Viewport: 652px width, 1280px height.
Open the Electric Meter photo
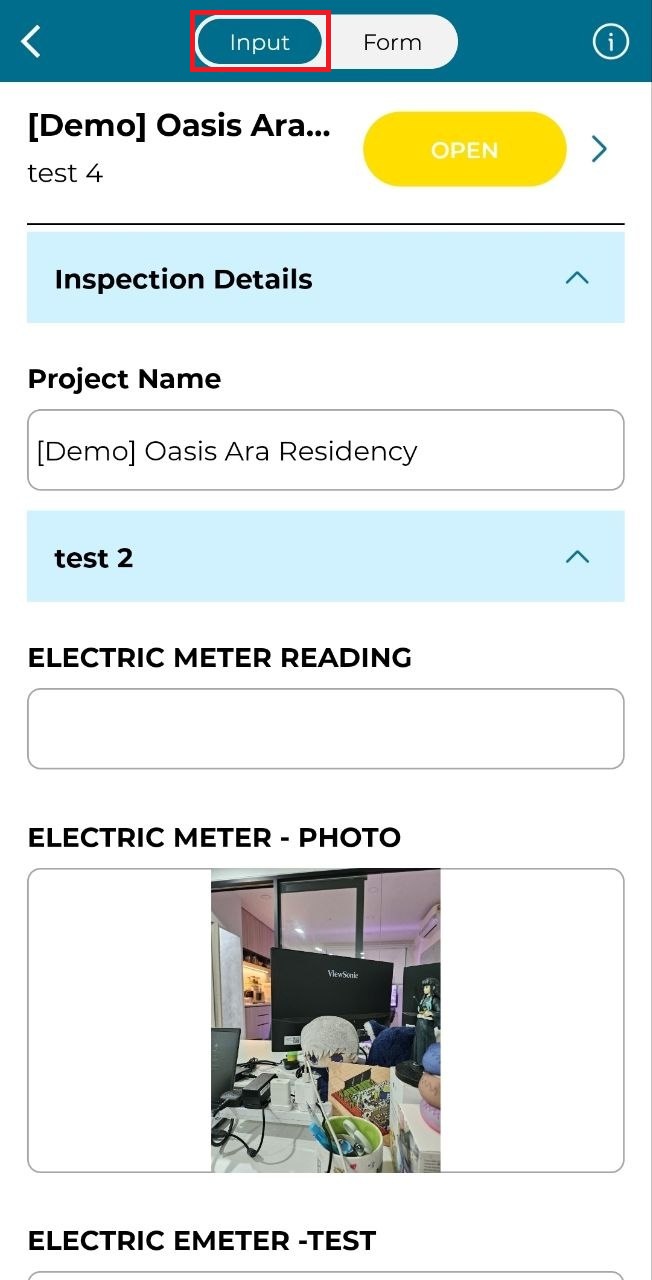[x=326, y=1020]
